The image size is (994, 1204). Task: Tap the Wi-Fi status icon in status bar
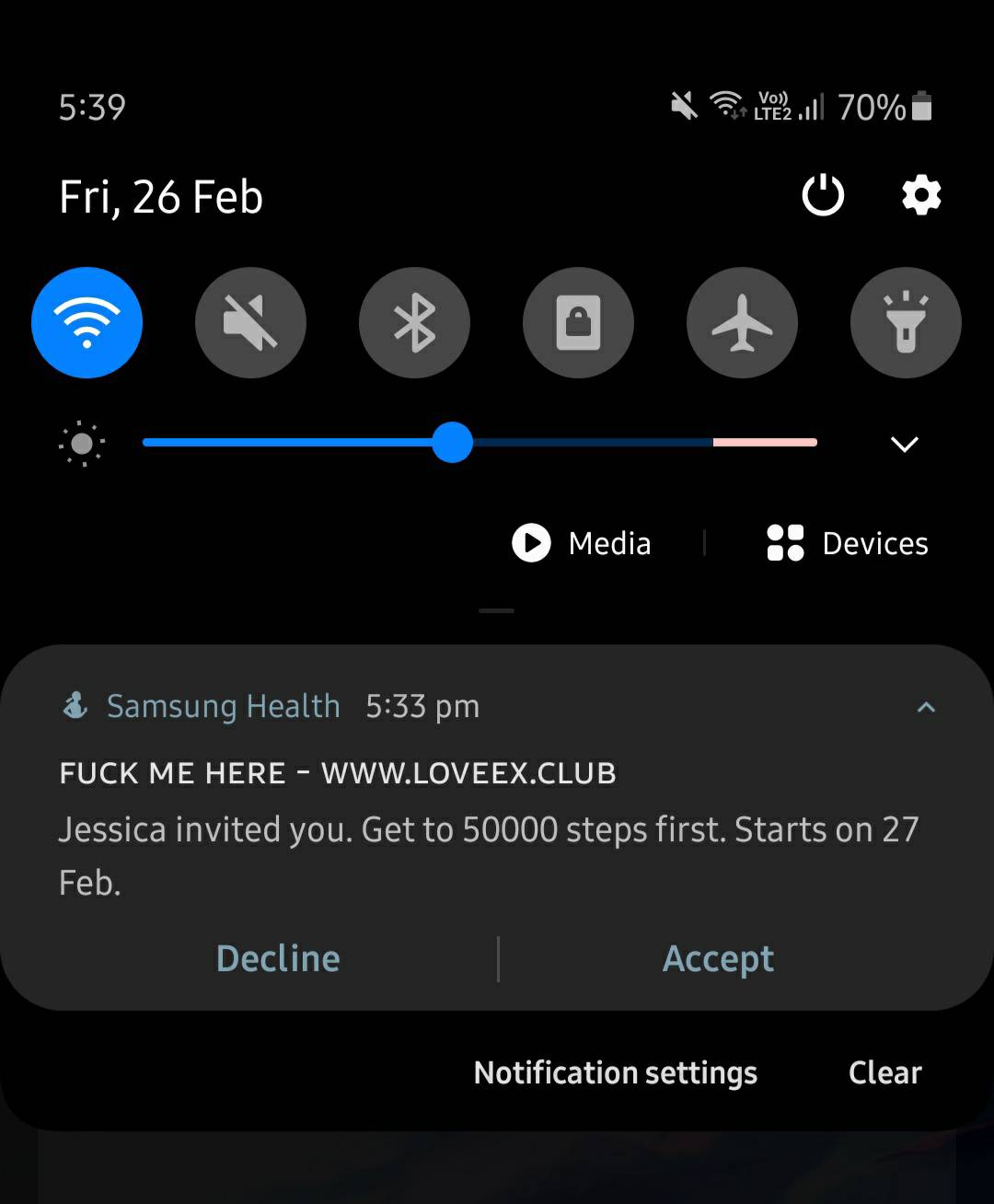point(723,104)
